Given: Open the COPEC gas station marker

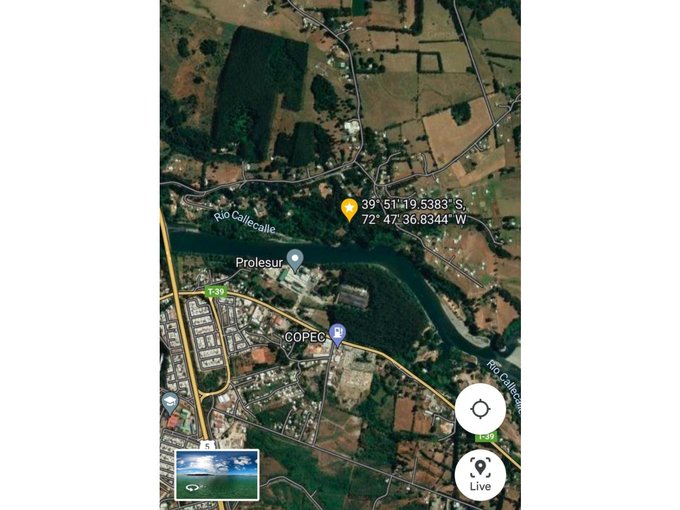Looking at the screenshot, I should (338, 334).
